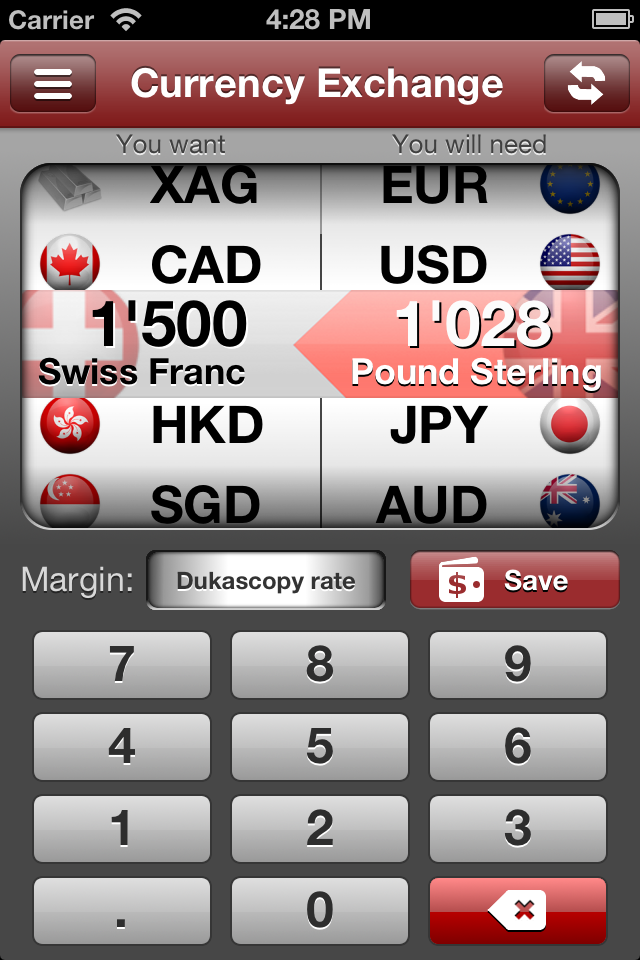Viewport: 640px width, 960px height.
Task: Enter digit 5 on keypad
Action: click(320, 747)
